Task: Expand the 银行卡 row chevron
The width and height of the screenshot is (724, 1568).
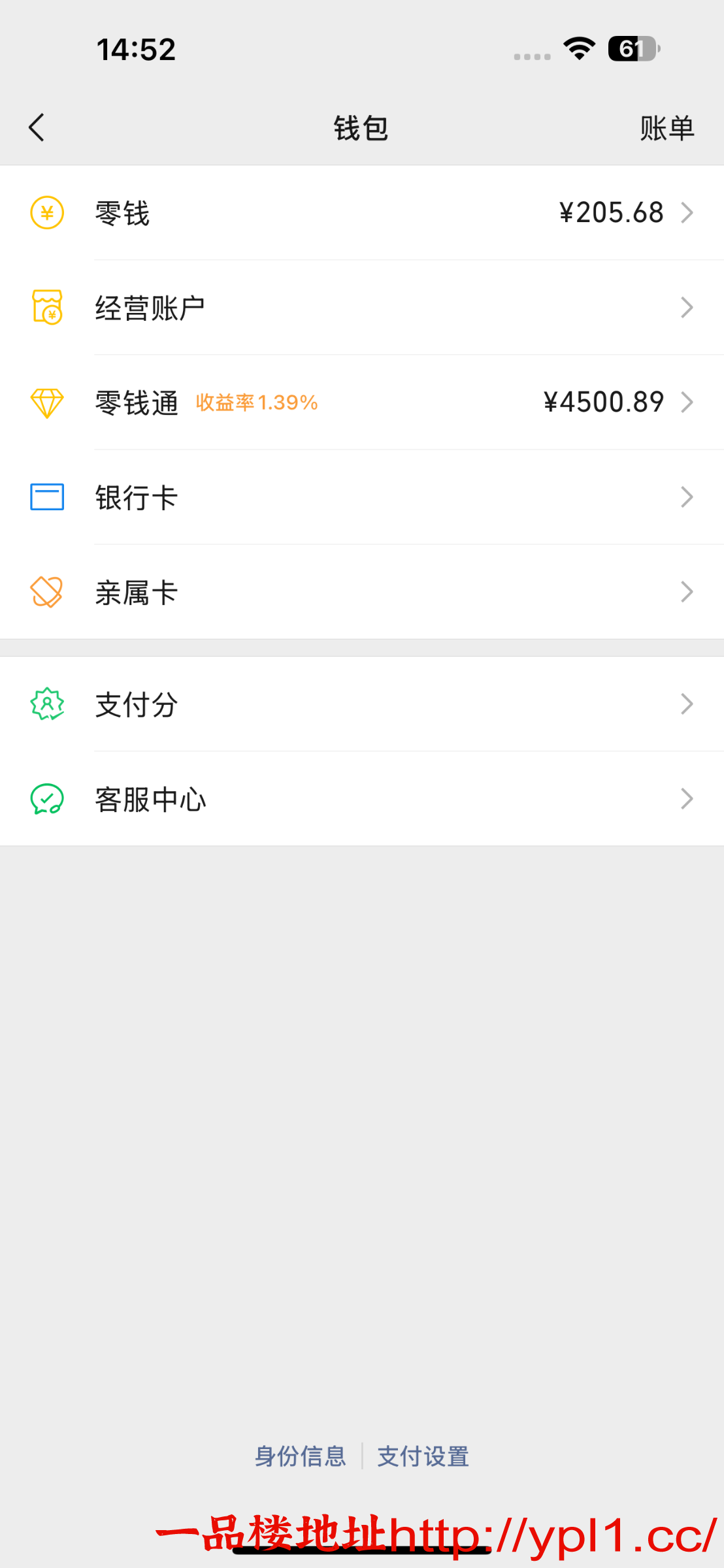Action: [687, 497]
